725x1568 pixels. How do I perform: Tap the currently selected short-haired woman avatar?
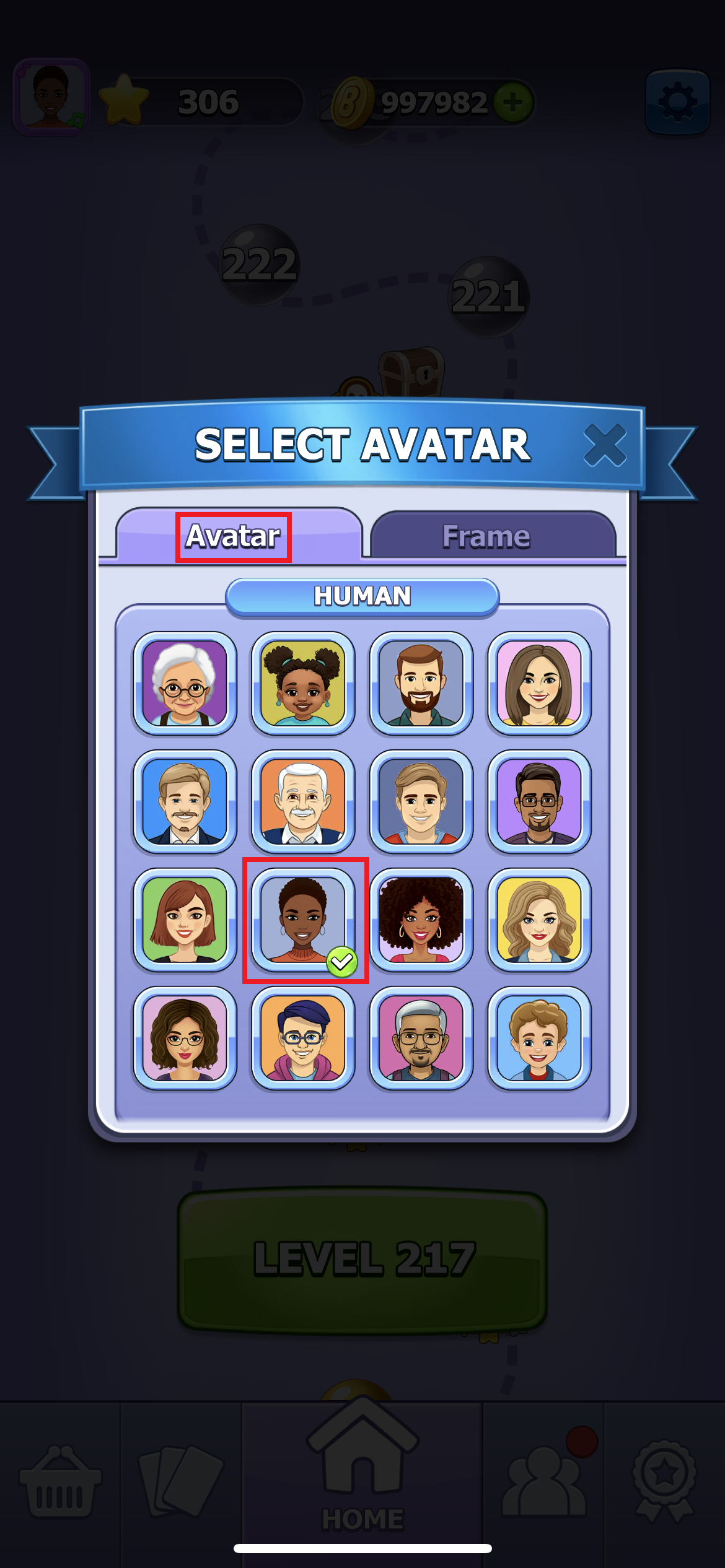click(303, 920)
